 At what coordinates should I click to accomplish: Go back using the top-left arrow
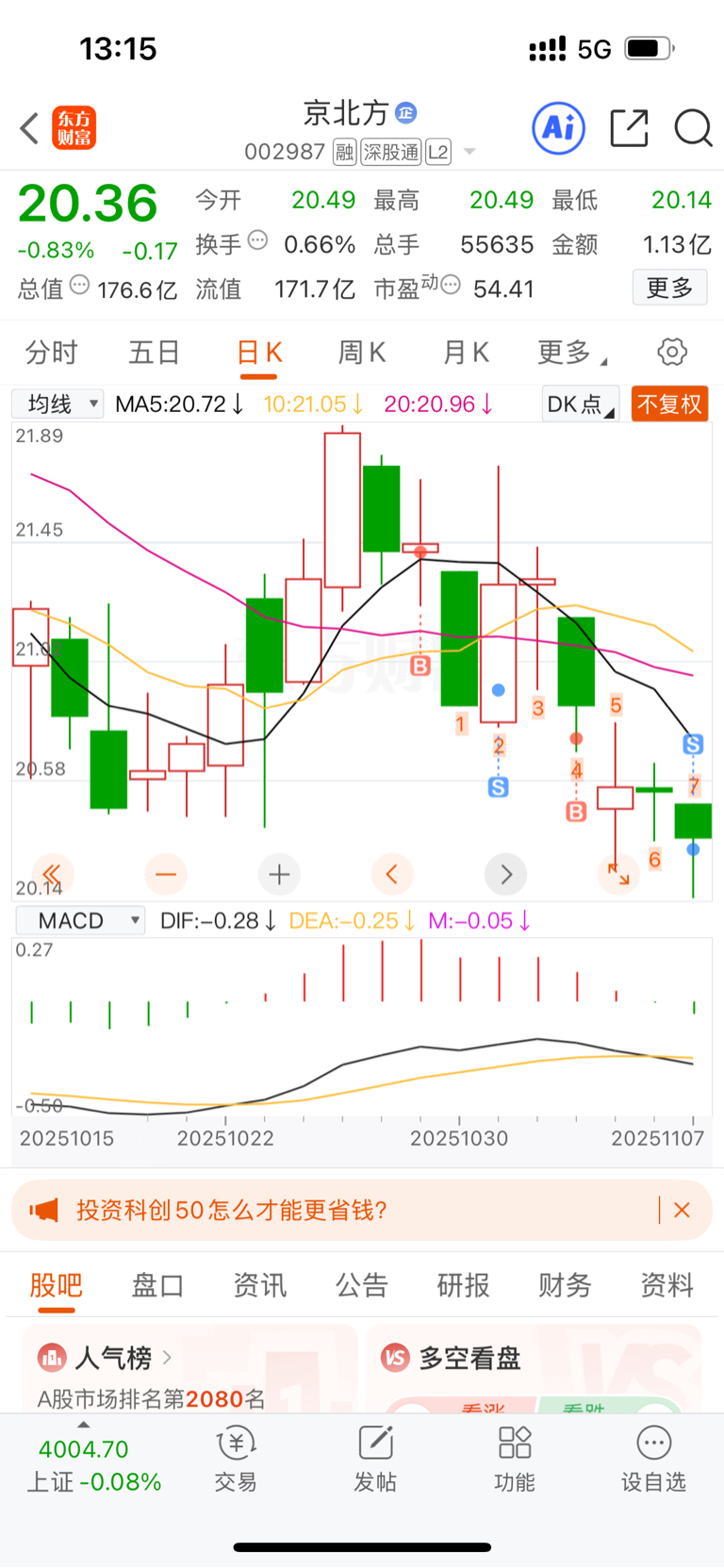(x=30, y=128)
